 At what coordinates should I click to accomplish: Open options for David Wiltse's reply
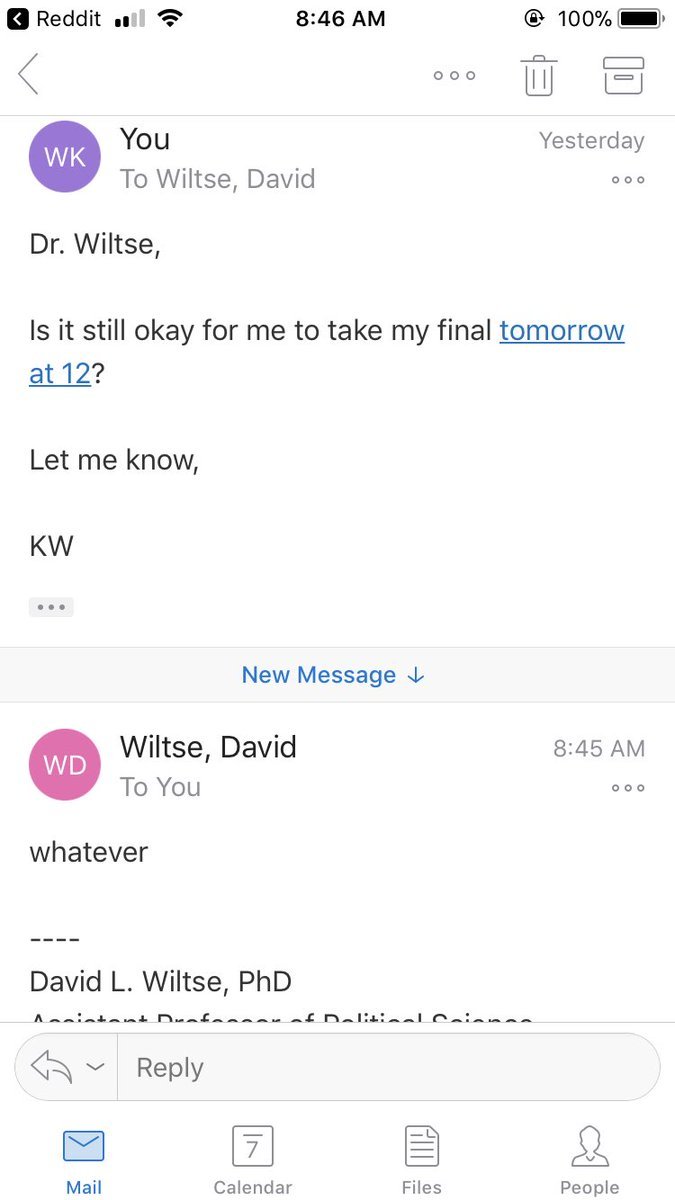pos(627,788)
